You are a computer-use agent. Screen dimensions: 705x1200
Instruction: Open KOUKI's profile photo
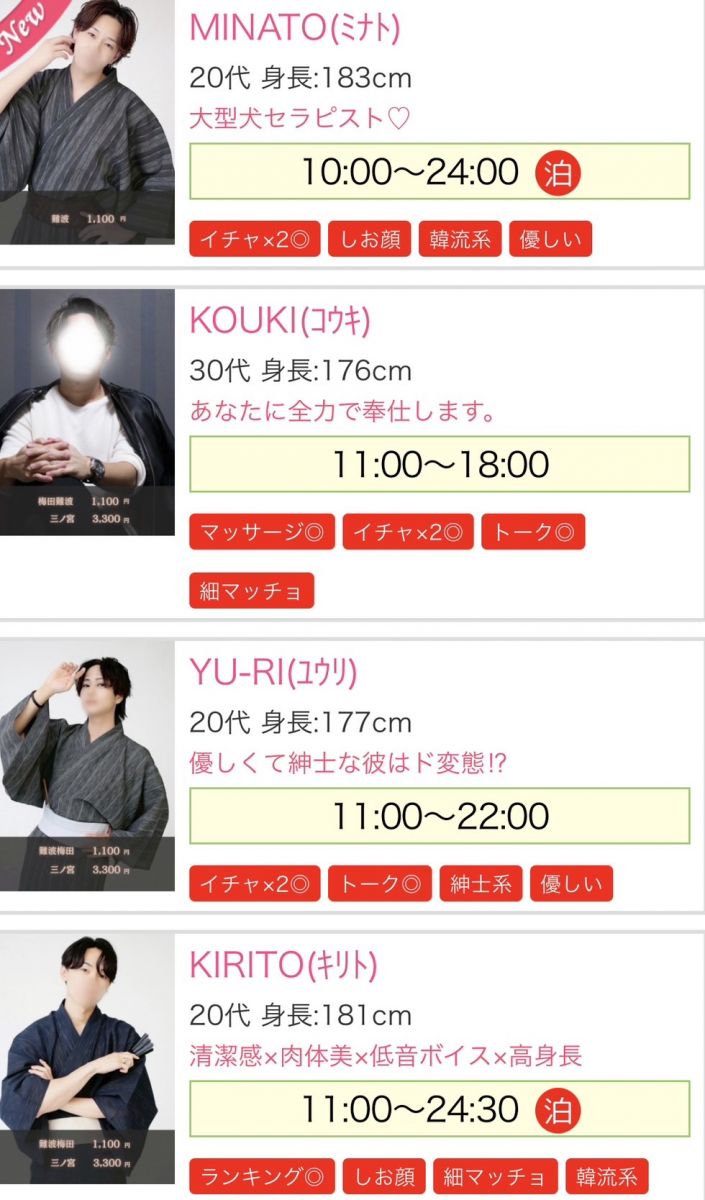(87, 412)
